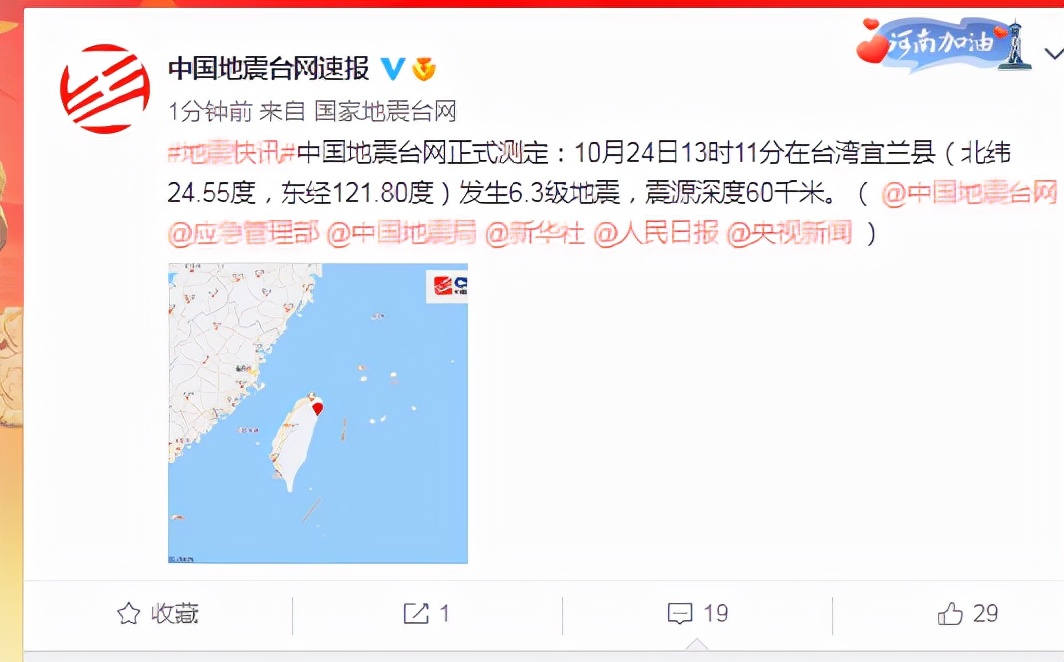
Task: Open the 国家地震台网 source link
Action: click(x=385, y=110)
